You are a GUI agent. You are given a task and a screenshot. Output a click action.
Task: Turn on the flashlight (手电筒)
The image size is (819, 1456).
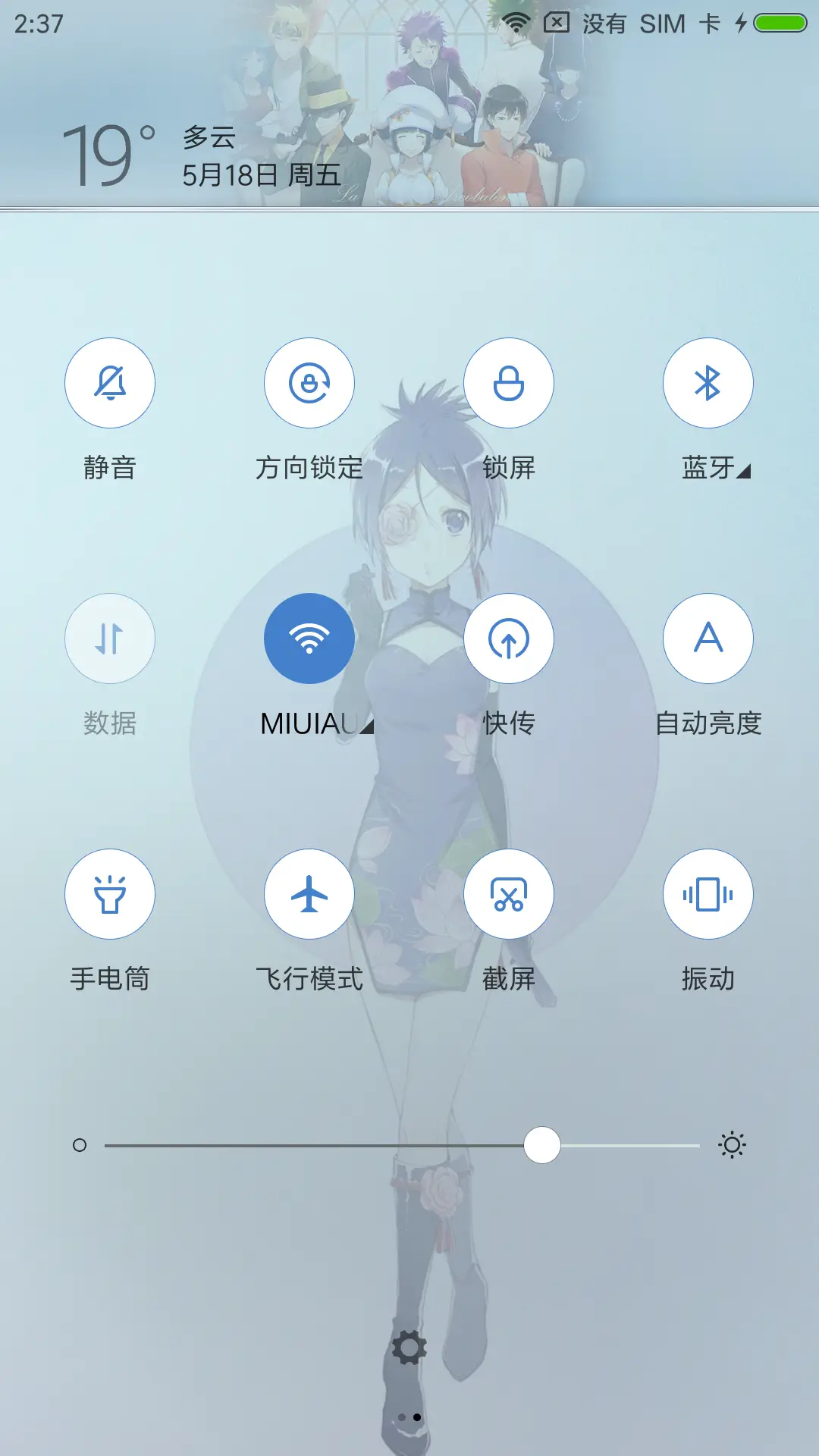point(110,895)
